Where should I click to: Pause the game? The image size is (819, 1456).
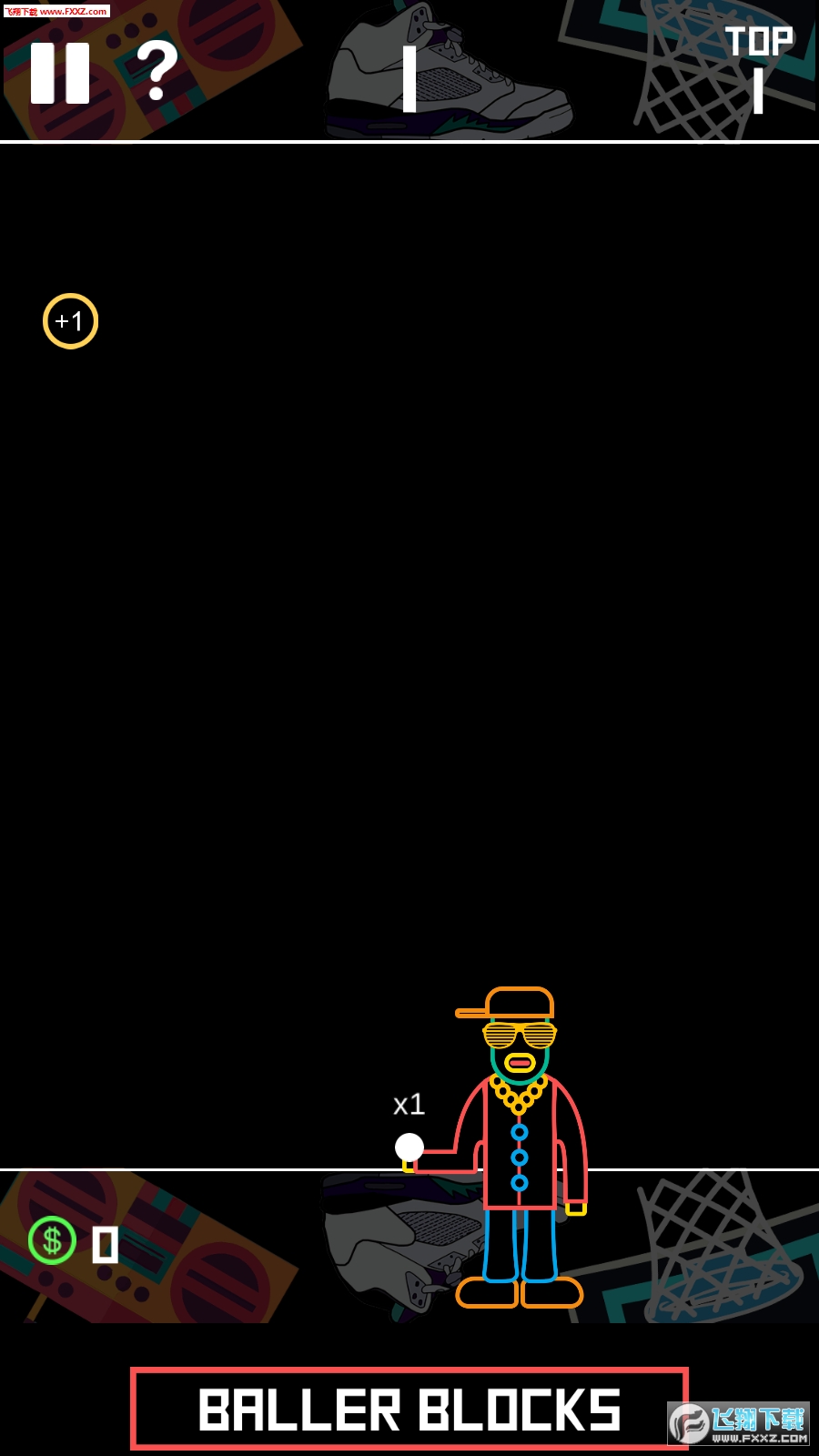pyautogui.click(x=60, y=73)
